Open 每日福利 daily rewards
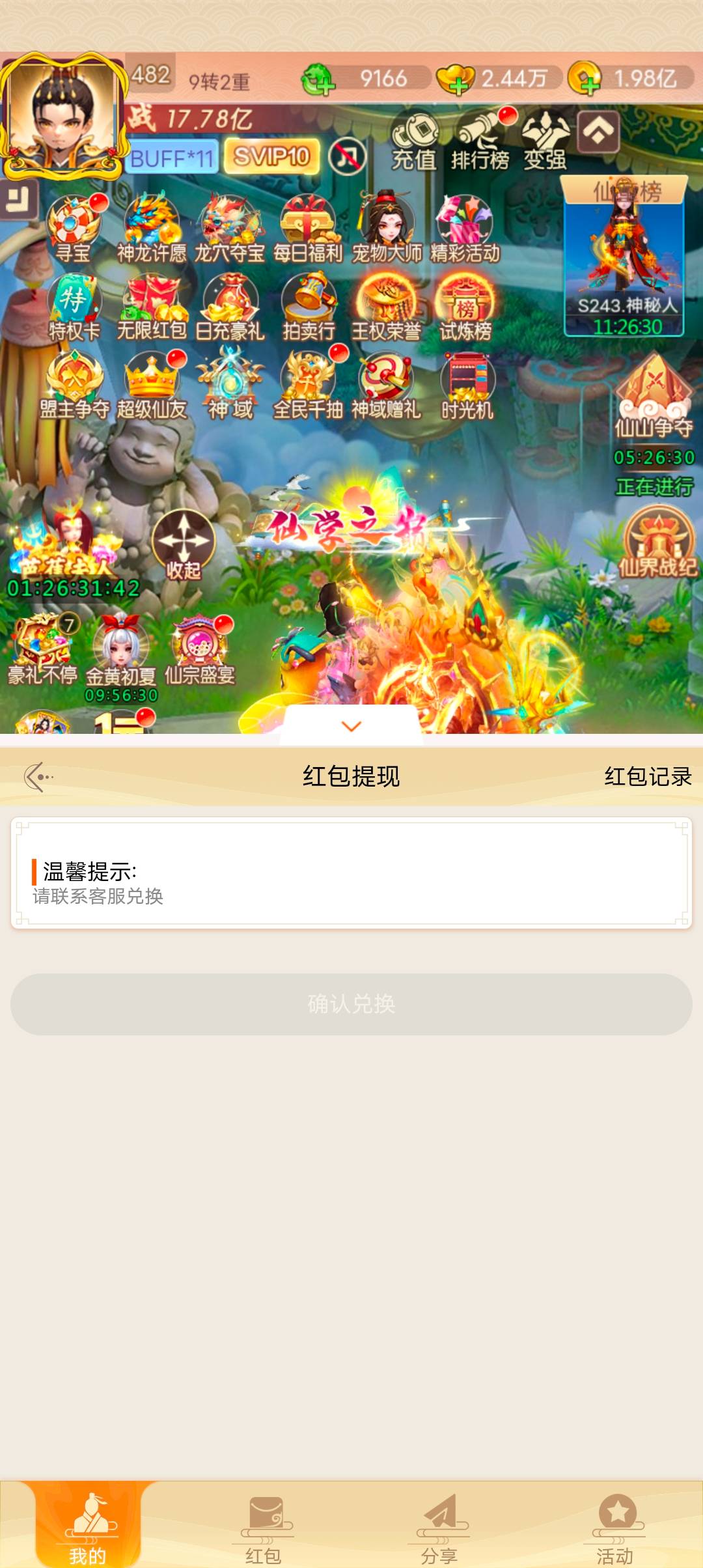 307,228
